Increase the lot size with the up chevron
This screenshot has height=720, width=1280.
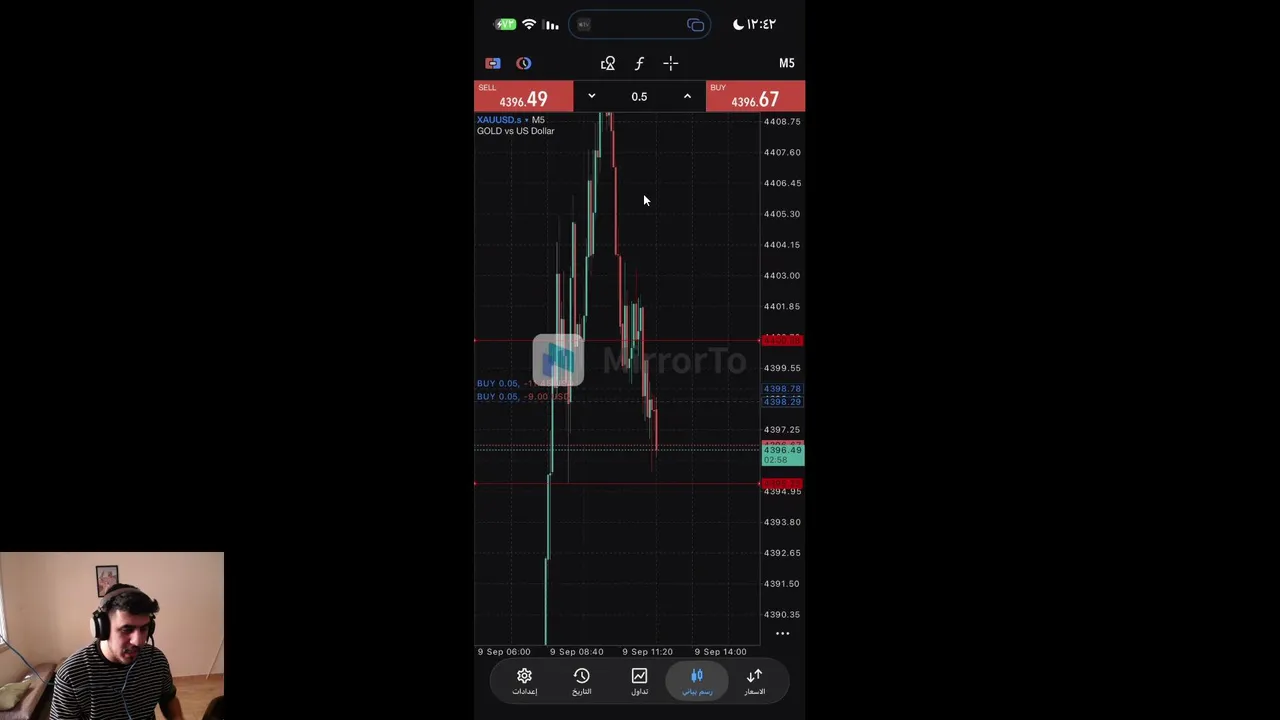(x=687, y=97)
